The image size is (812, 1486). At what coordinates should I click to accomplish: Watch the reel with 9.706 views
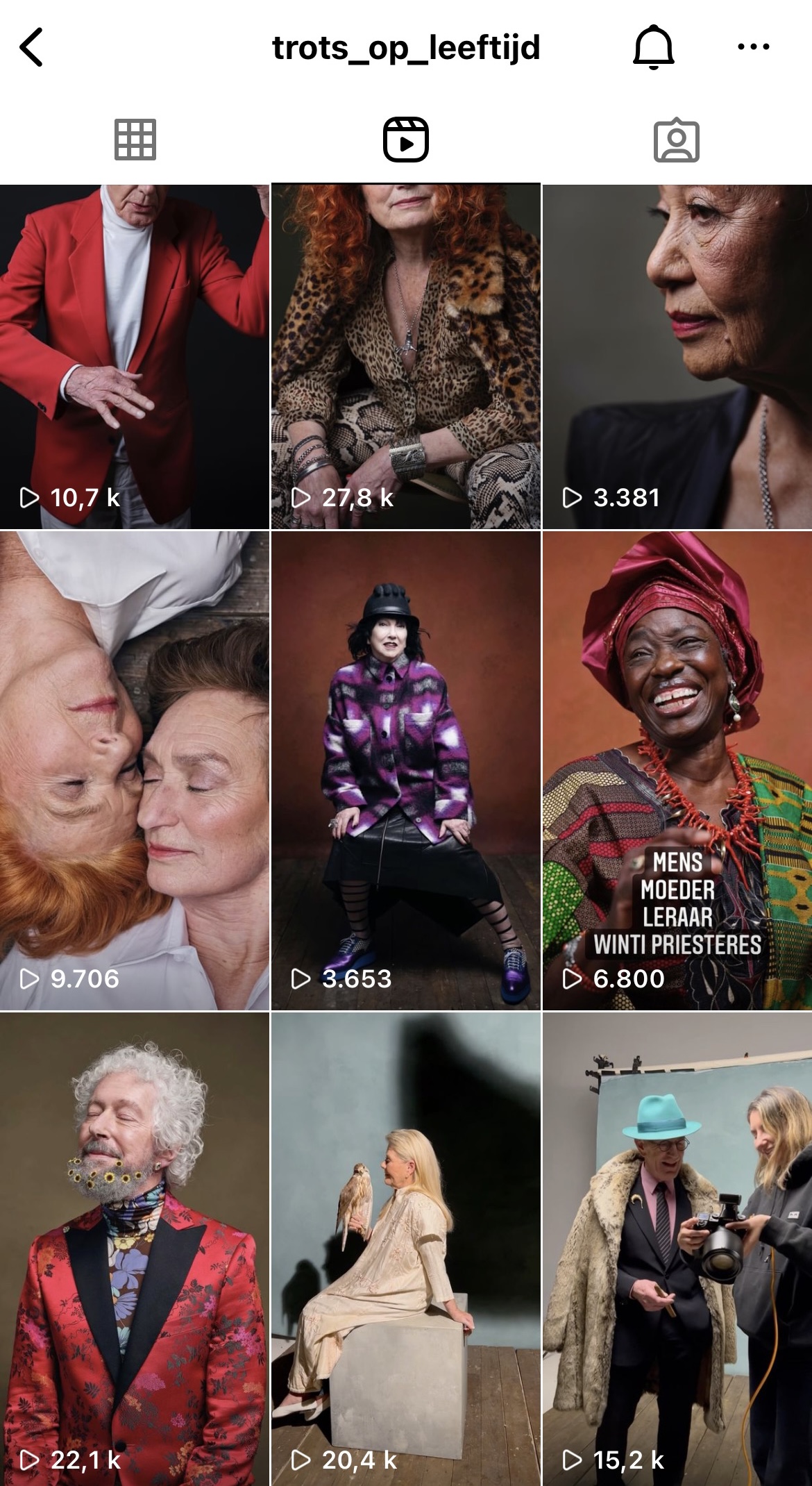pyautogui.click(x=135, y=770)
